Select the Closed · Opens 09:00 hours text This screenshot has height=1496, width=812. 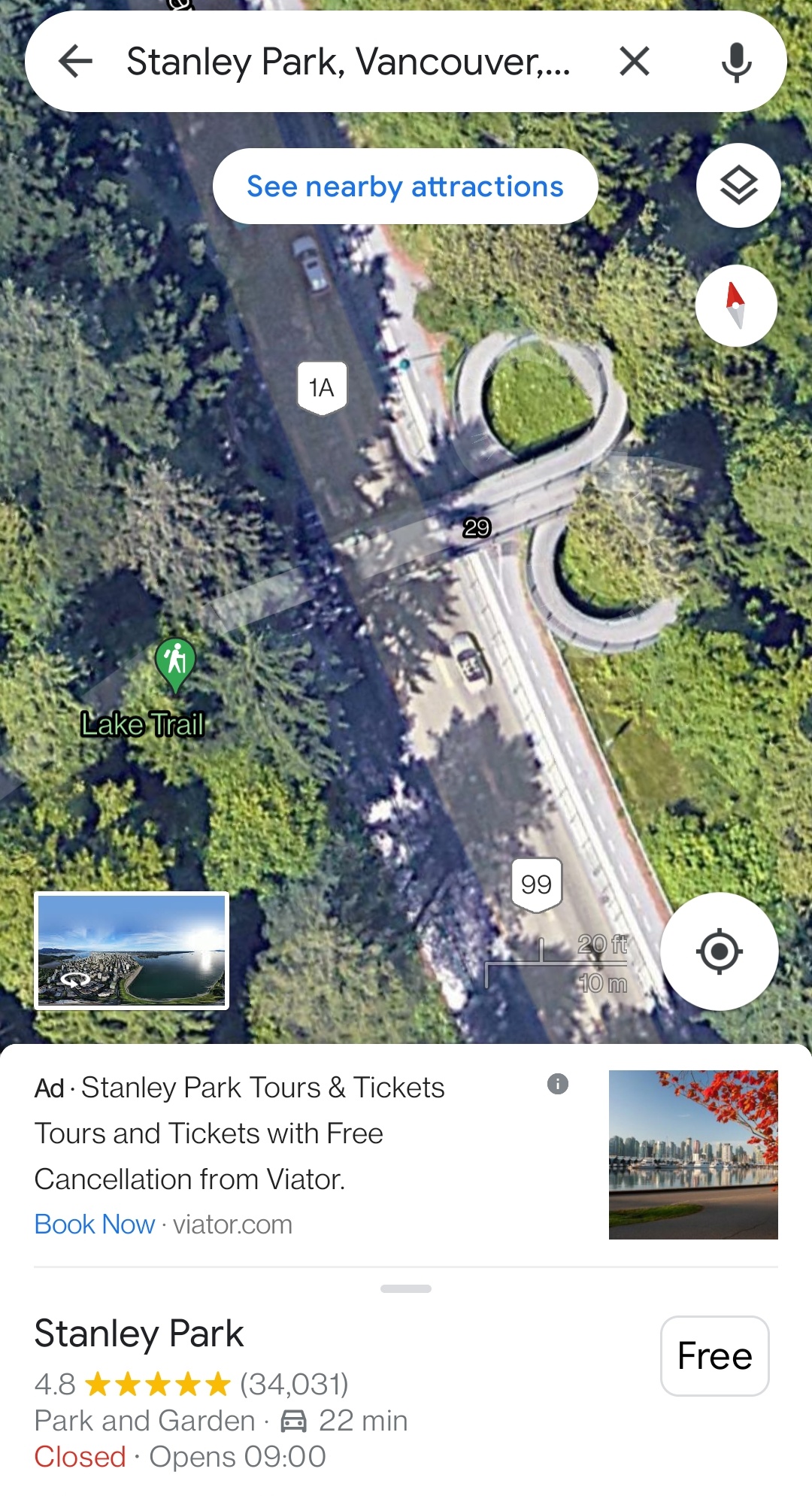(x=180, y=1456)
